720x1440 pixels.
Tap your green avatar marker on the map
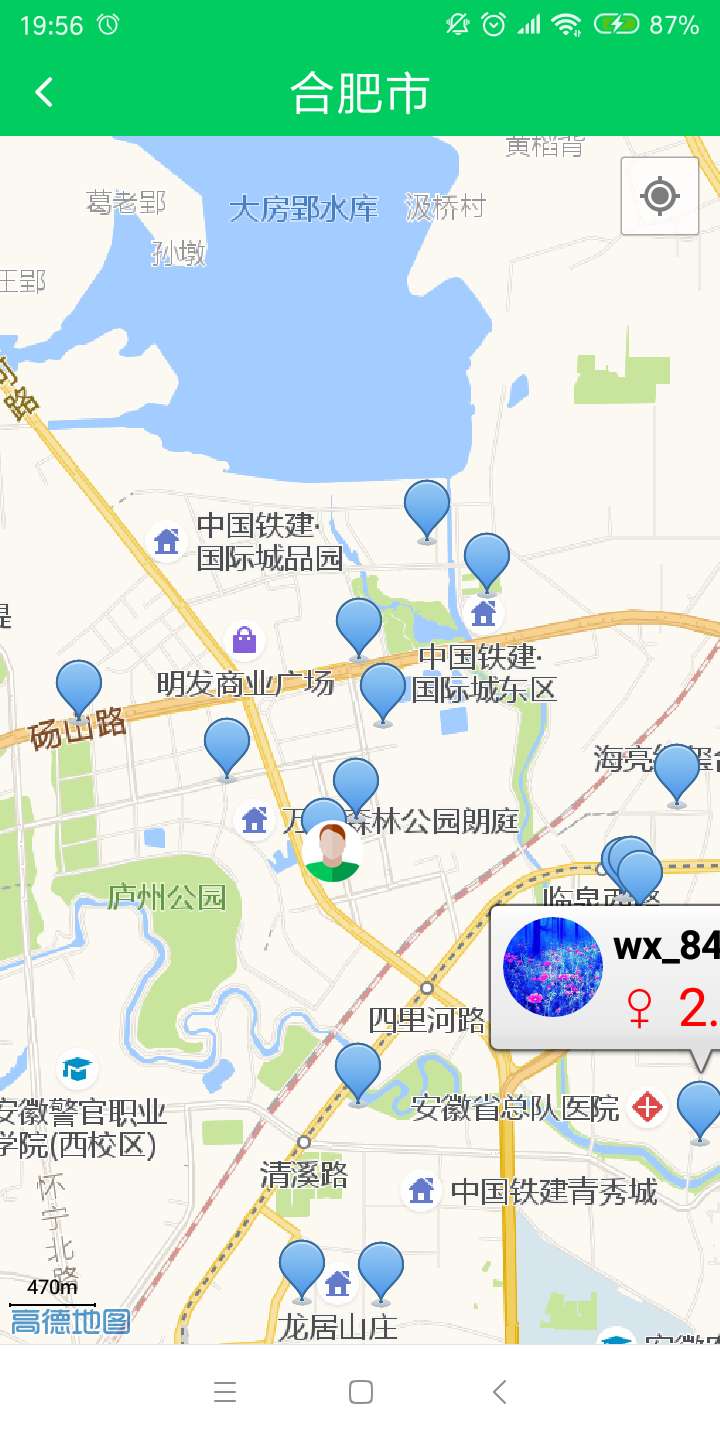(333, 849)
